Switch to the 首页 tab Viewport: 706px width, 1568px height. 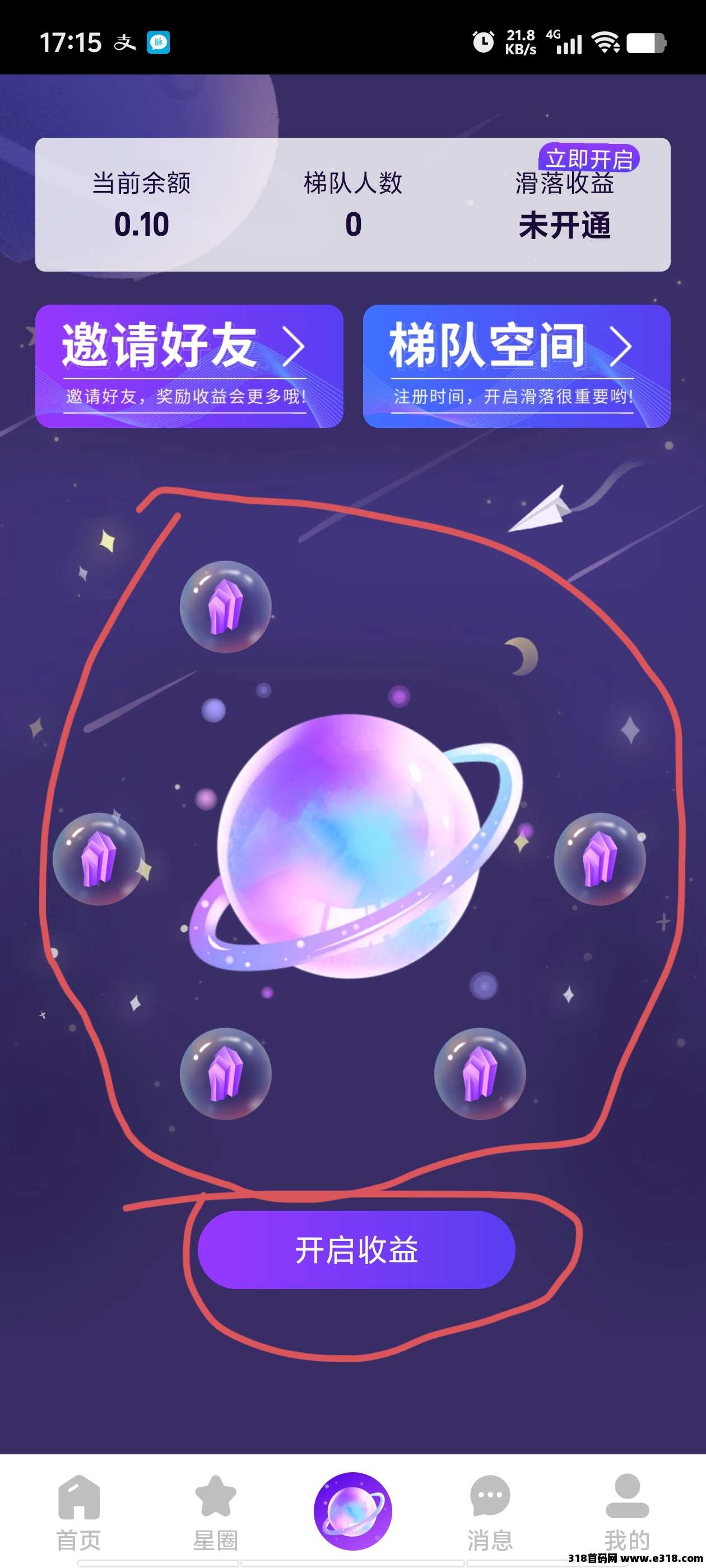[x=78, y=1512]
